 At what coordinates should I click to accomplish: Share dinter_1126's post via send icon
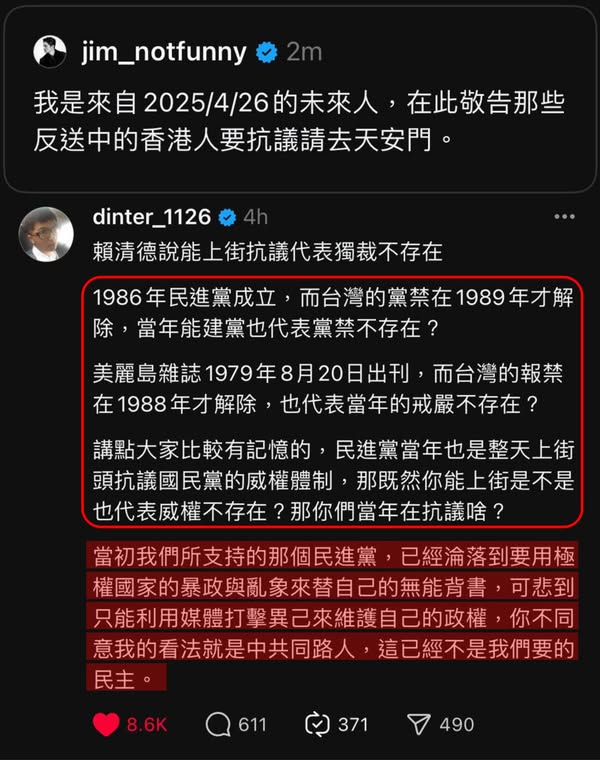point(418,724)
